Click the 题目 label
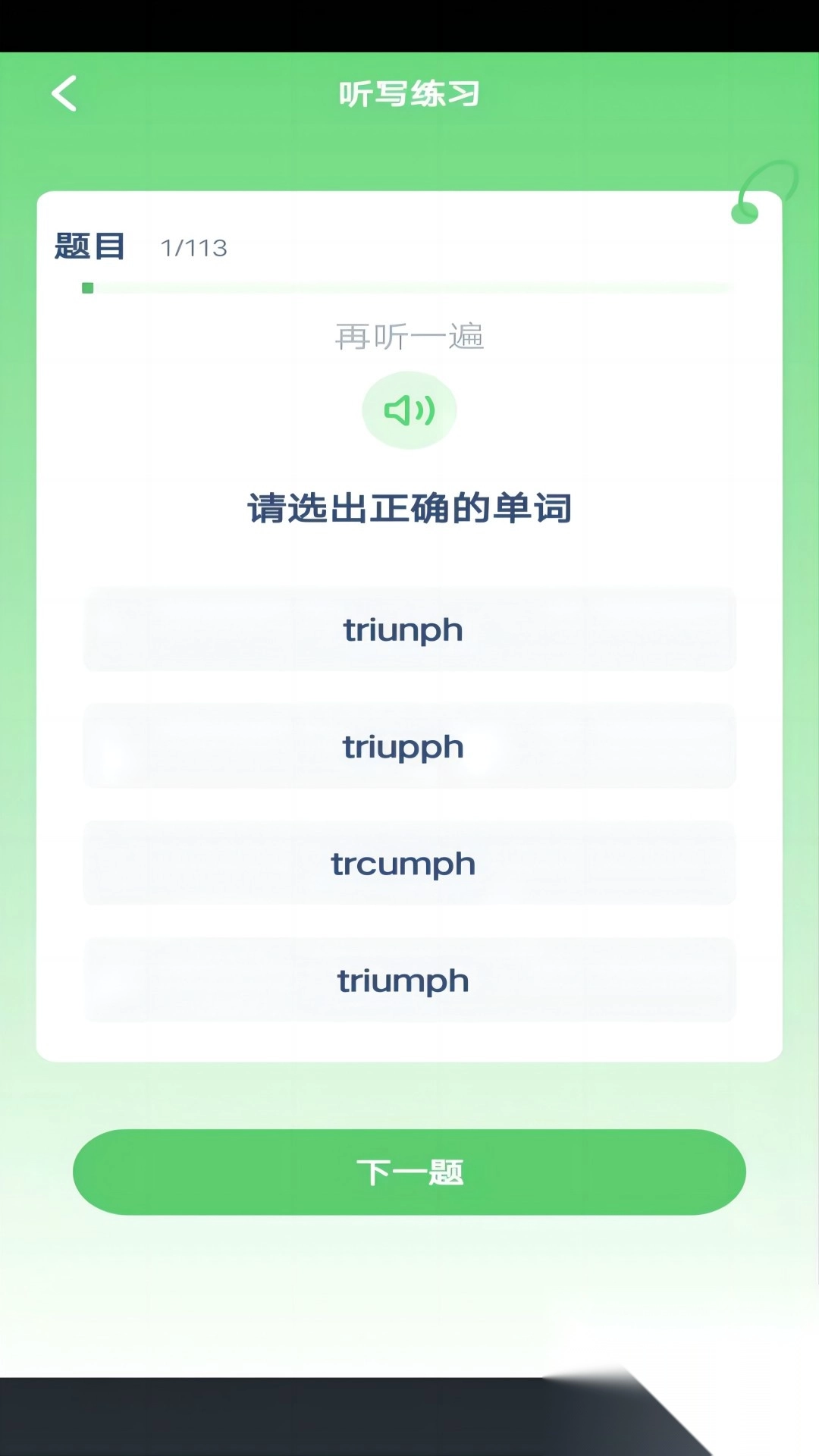 (89, 246)
